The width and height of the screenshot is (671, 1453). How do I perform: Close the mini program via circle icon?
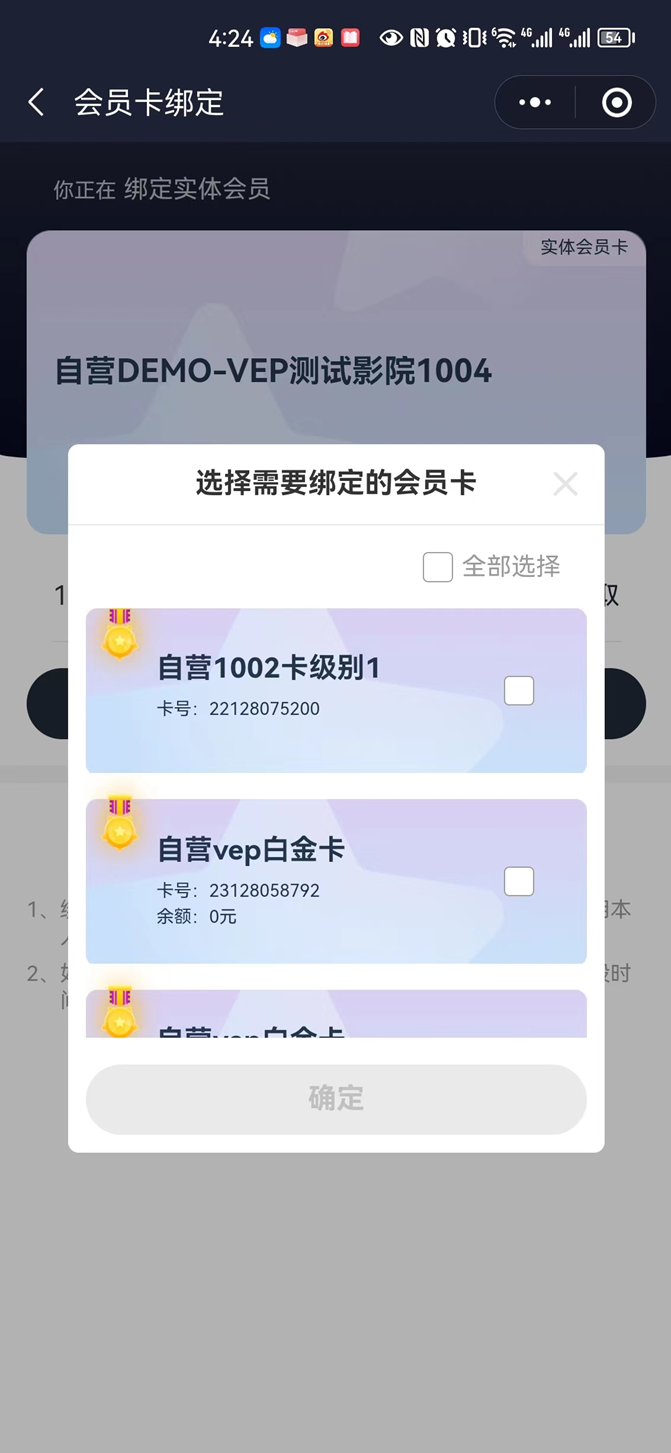pos(617,102)
